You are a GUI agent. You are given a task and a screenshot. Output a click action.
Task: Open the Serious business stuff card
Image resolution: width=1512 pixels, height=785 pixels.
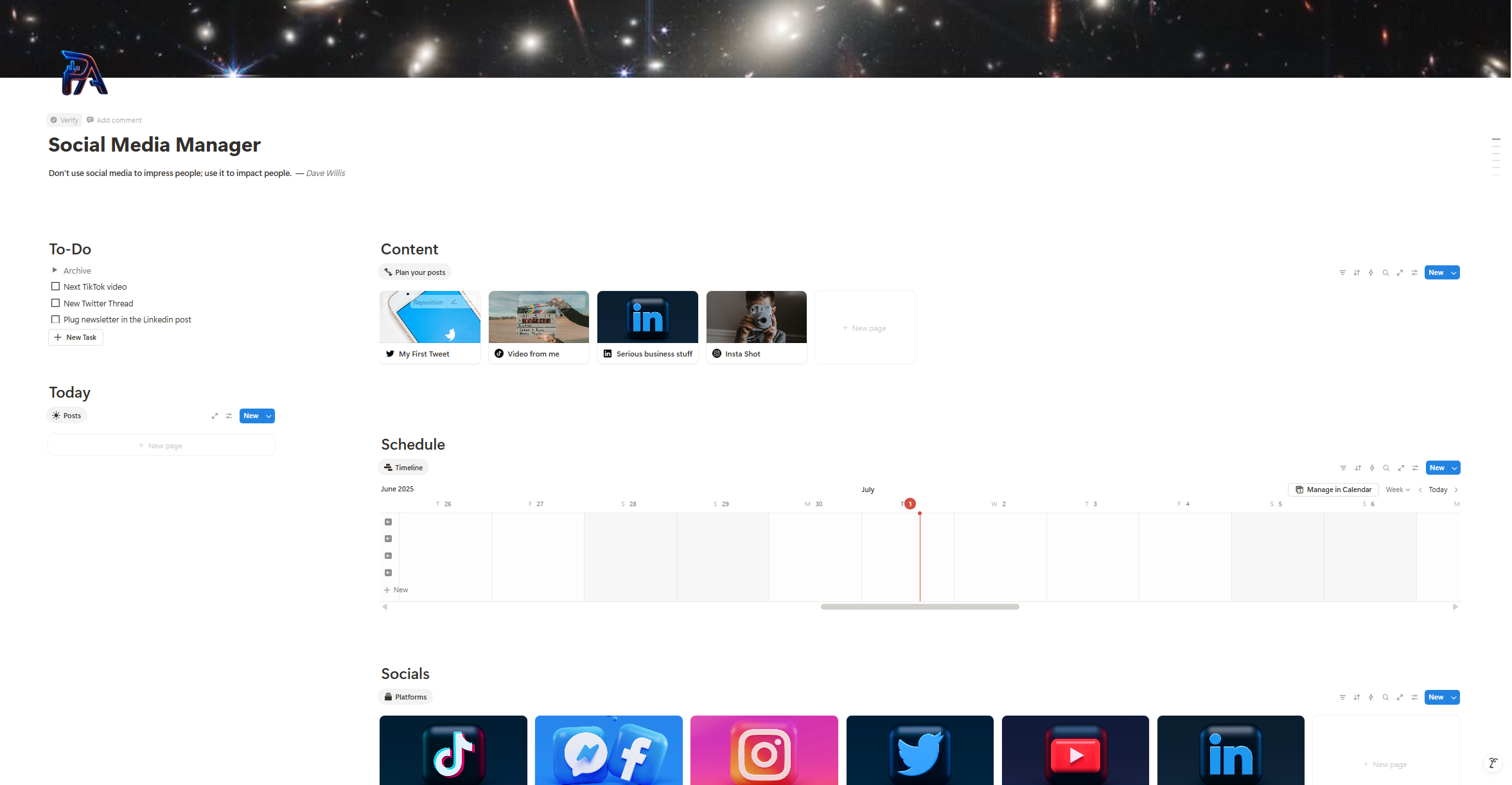647,328
